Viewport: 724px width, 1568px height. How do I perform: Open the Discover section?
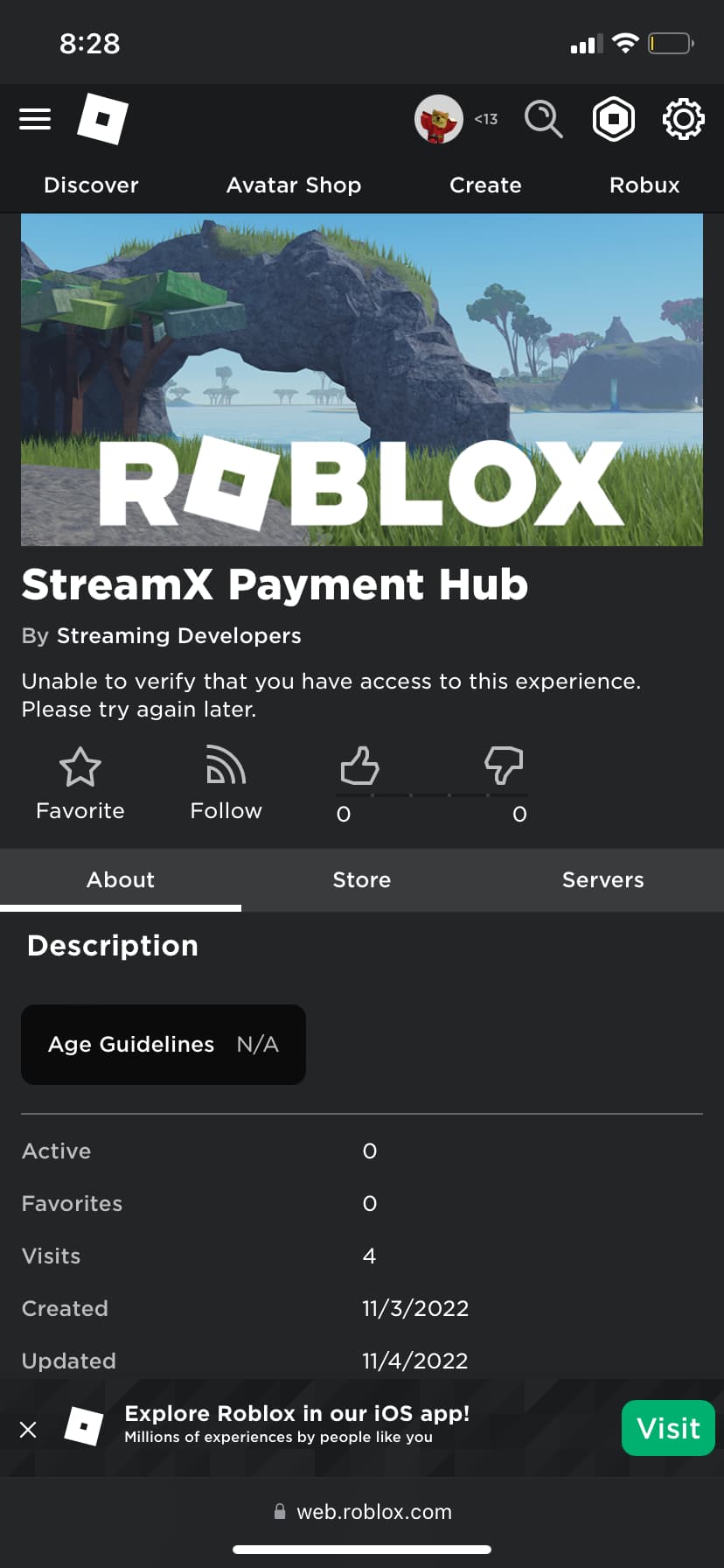click(91, 185)
